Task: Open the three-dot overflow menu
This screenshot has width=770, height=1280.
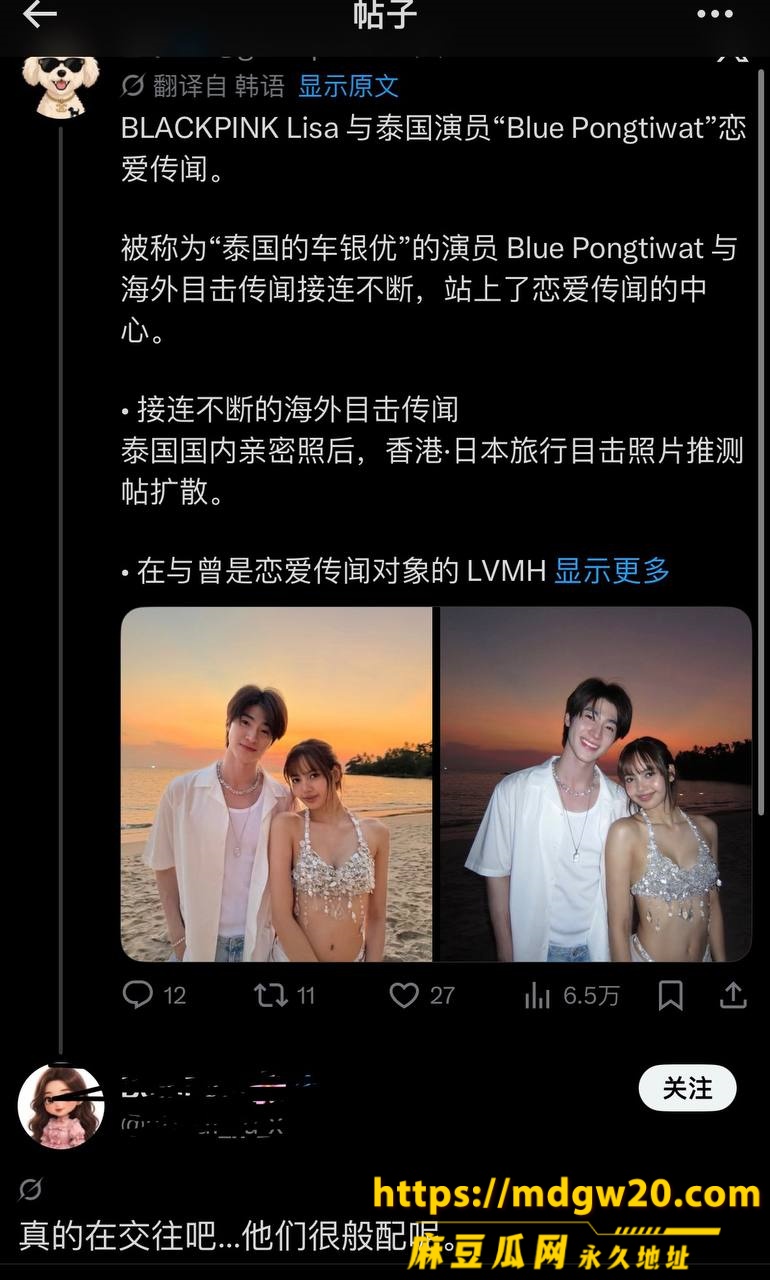Action: (715, 14)
